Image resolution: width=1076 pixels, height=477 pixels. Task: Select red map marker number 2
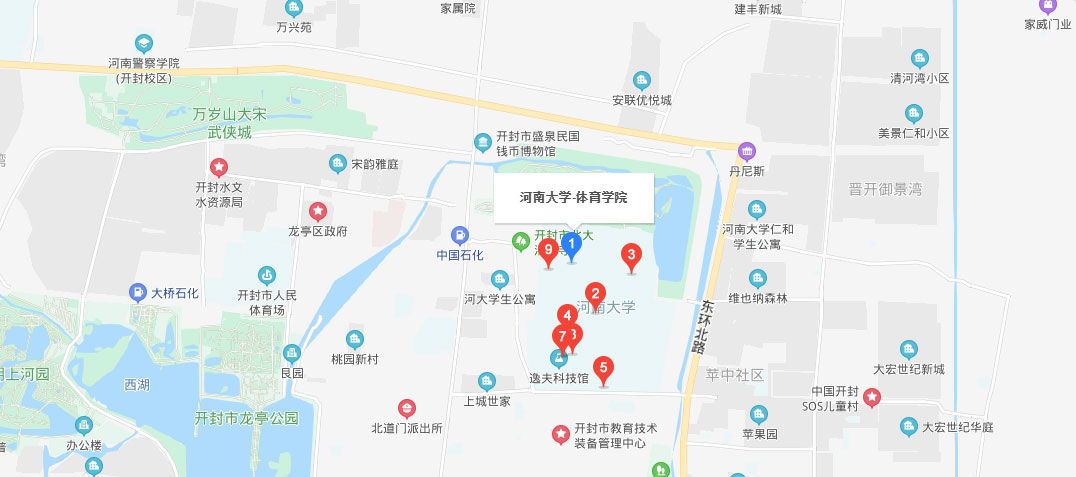coord(595,294)
